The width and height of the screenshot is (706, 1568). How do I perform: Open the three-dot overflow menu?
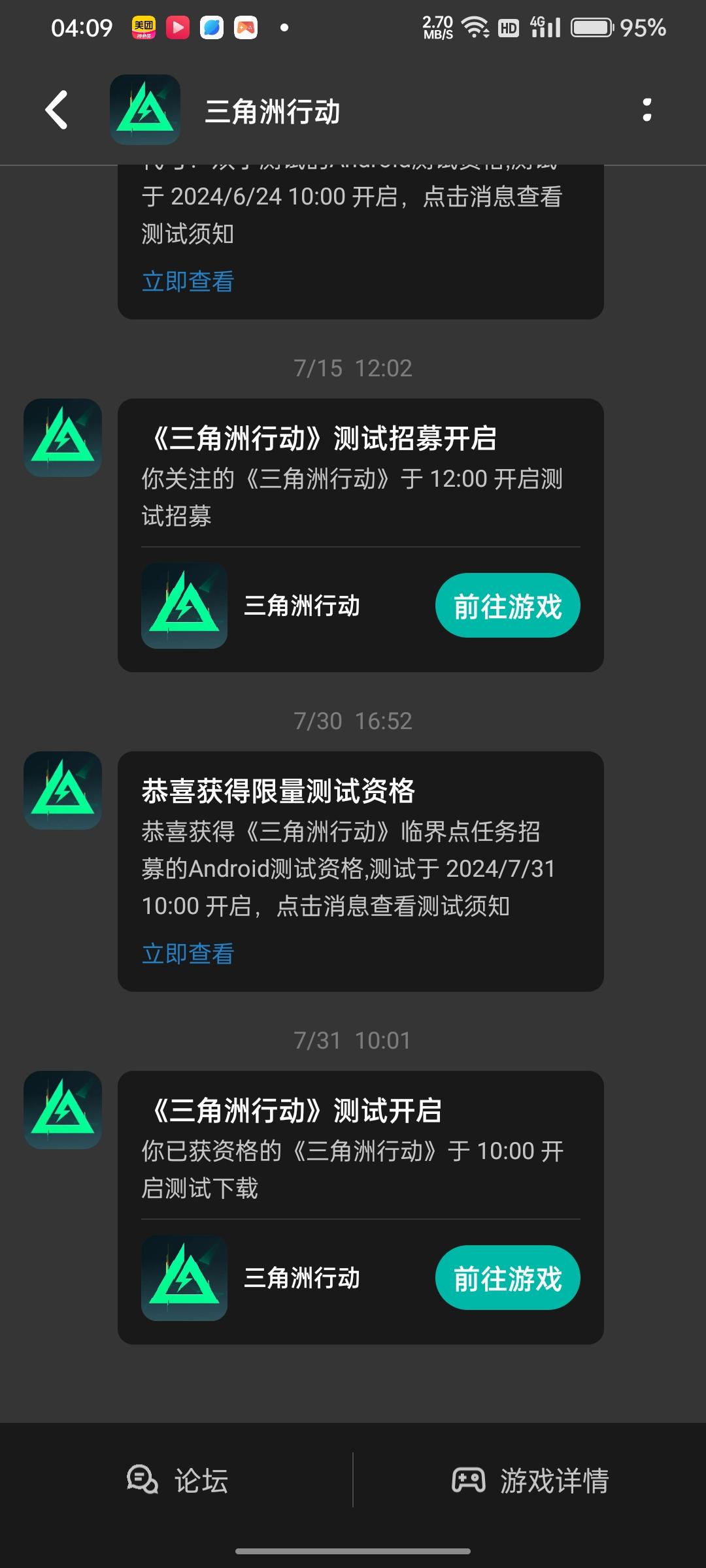point(647,110)
